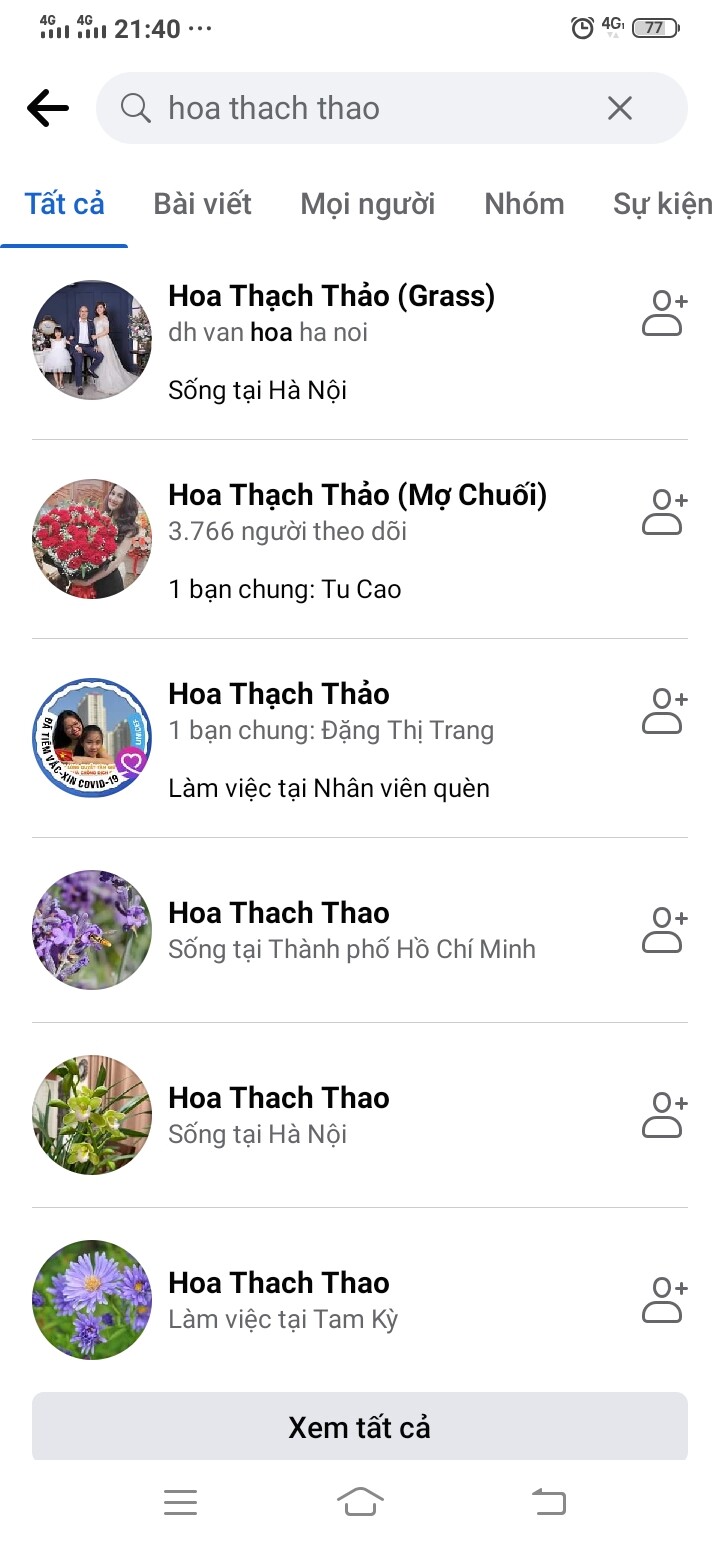Open Hoa Thach Thao from Hồ Chí Minh
Image resolution: width=720 pixels, height=1544 pixels.
point(279,913)
